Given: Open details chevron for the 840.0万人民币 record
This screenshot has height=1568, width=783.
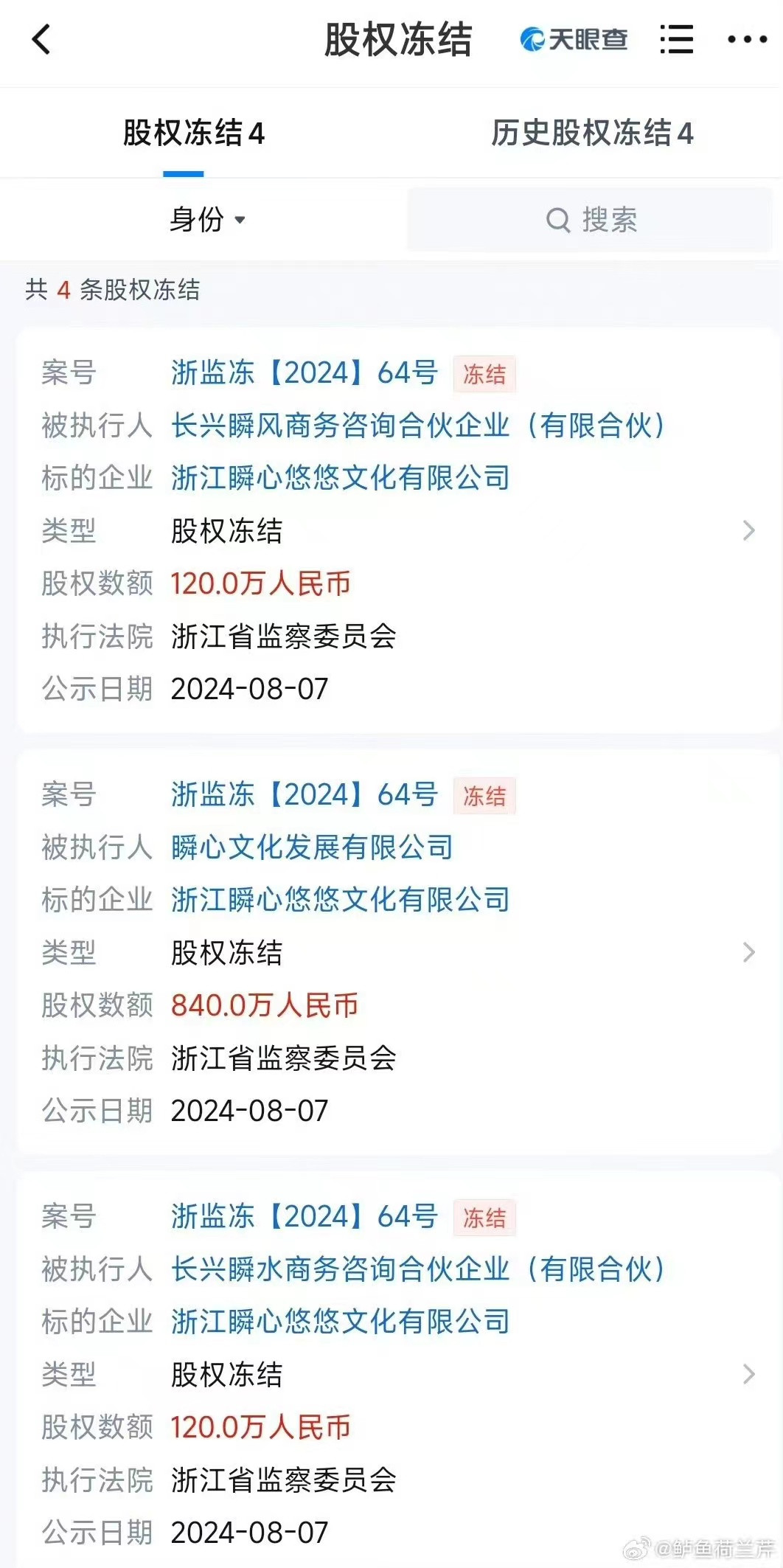Looking at the screenshot, I should [x=749, y=952].
